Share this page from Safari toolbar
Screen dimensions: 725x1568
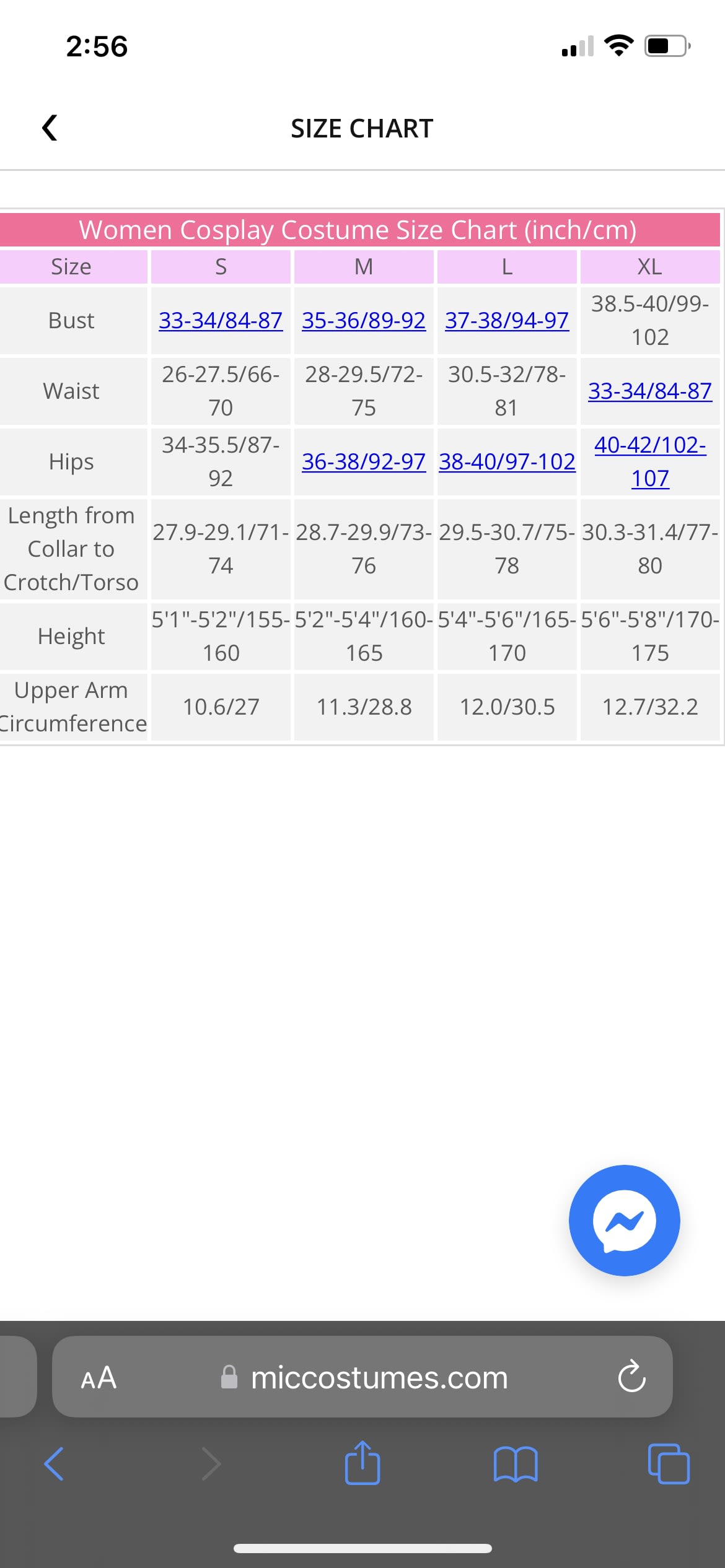point(362,1463)
